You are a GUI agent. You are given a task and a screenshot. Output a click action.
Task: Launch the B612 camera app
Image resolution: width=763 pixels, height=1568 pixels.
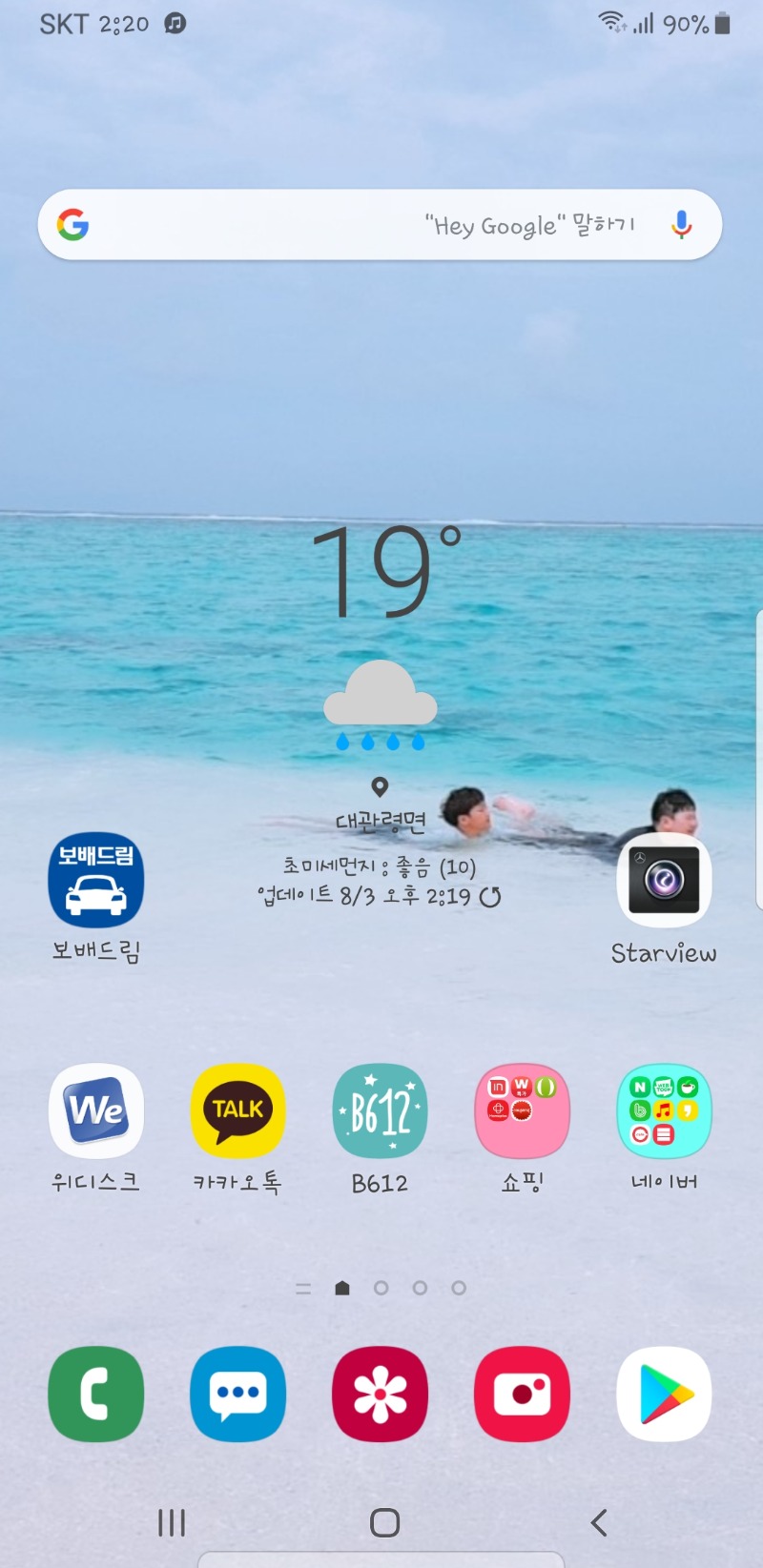380,1110
